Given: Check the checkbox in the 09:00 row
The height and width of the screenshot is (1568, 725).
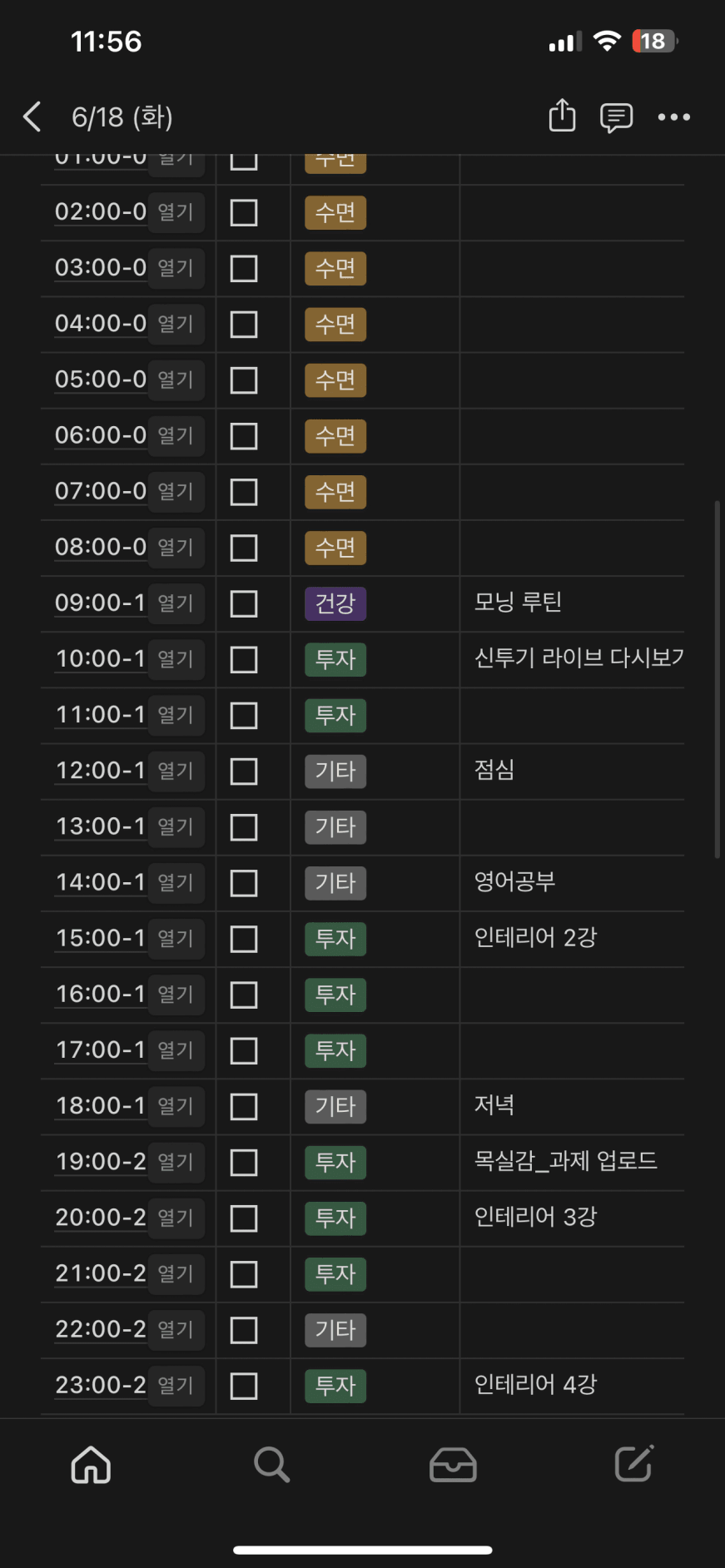Looking at the screenshot, I should click(x=243, y=603).
